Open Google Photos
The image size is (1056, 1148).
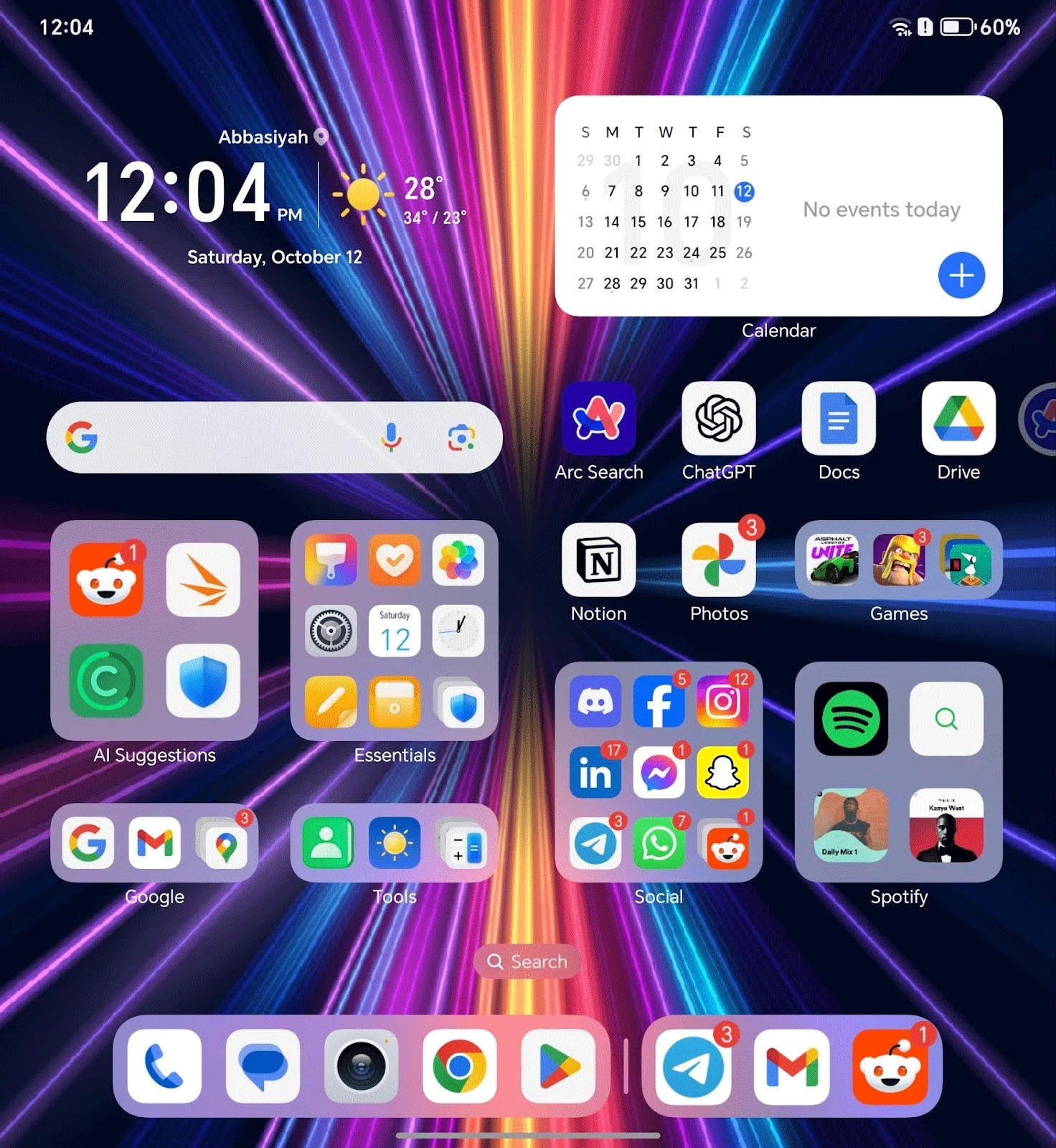[x=718, y=560]
